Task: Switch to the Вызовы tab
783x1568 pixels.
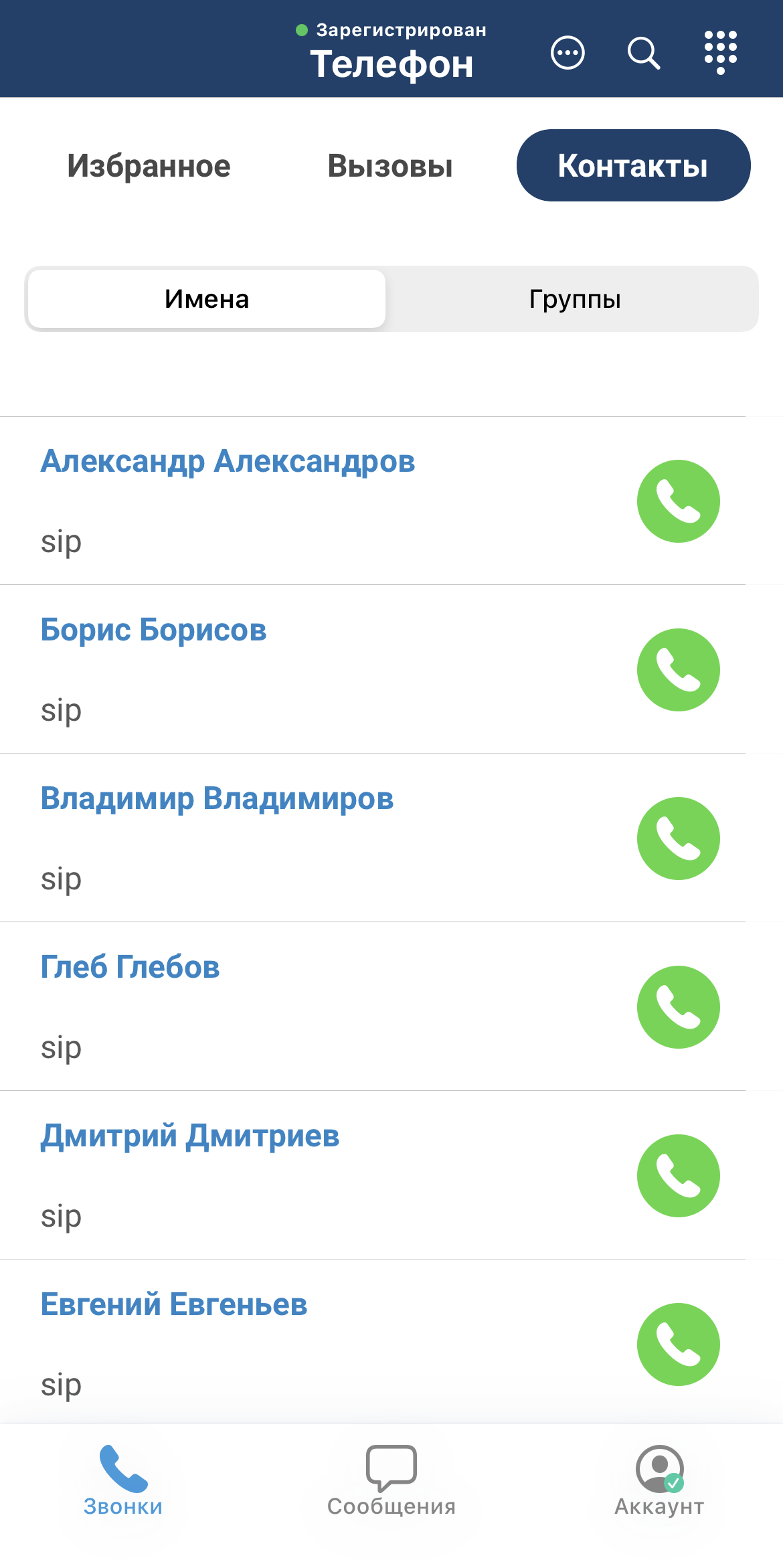Action: pos(390,166)
